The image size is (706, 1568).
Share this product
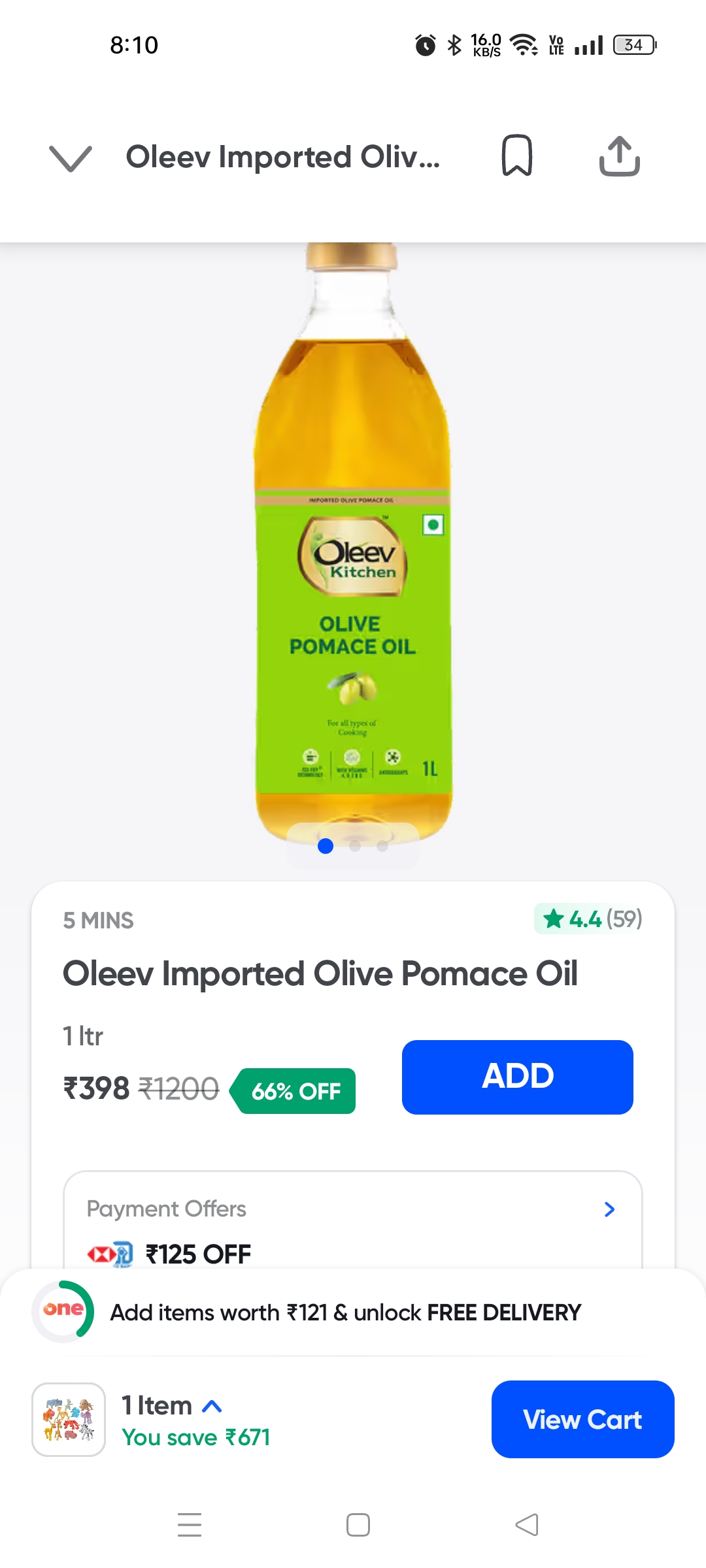pyautogui.click(x=619, y=156)
